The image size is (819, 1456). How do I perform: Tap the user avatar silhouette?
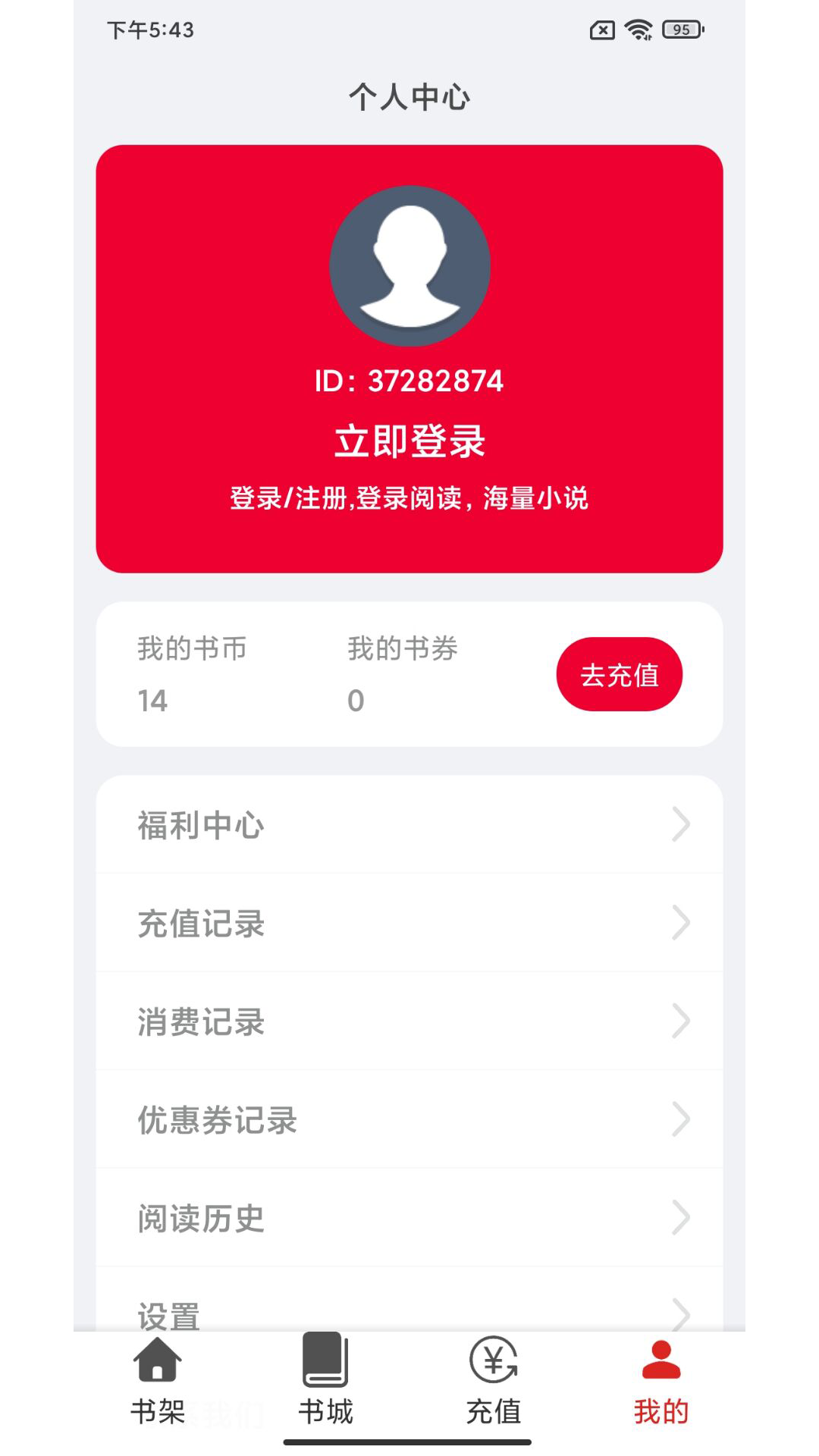409,261
